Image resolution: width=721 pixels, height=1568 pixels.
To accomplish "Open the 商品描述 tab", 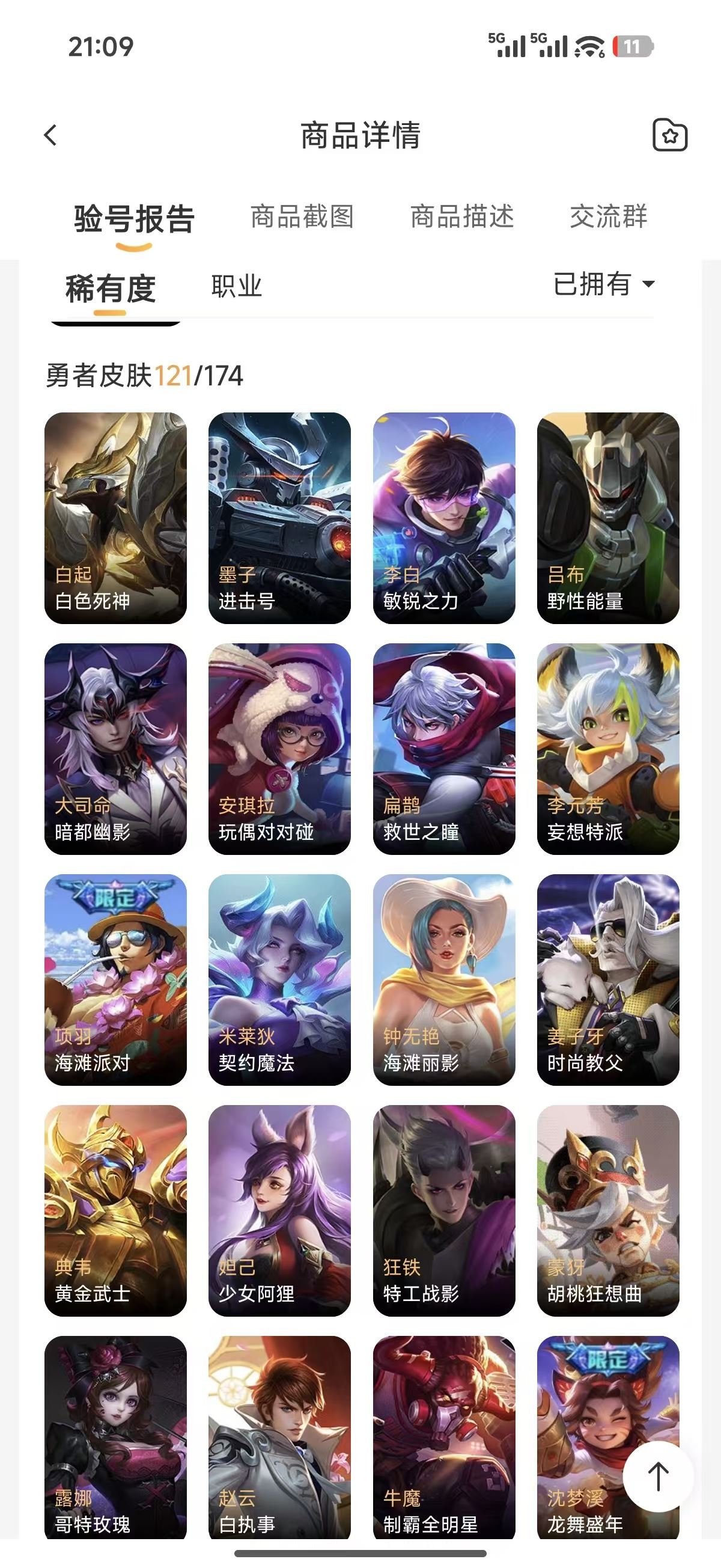I will click(x=462, y=216).
